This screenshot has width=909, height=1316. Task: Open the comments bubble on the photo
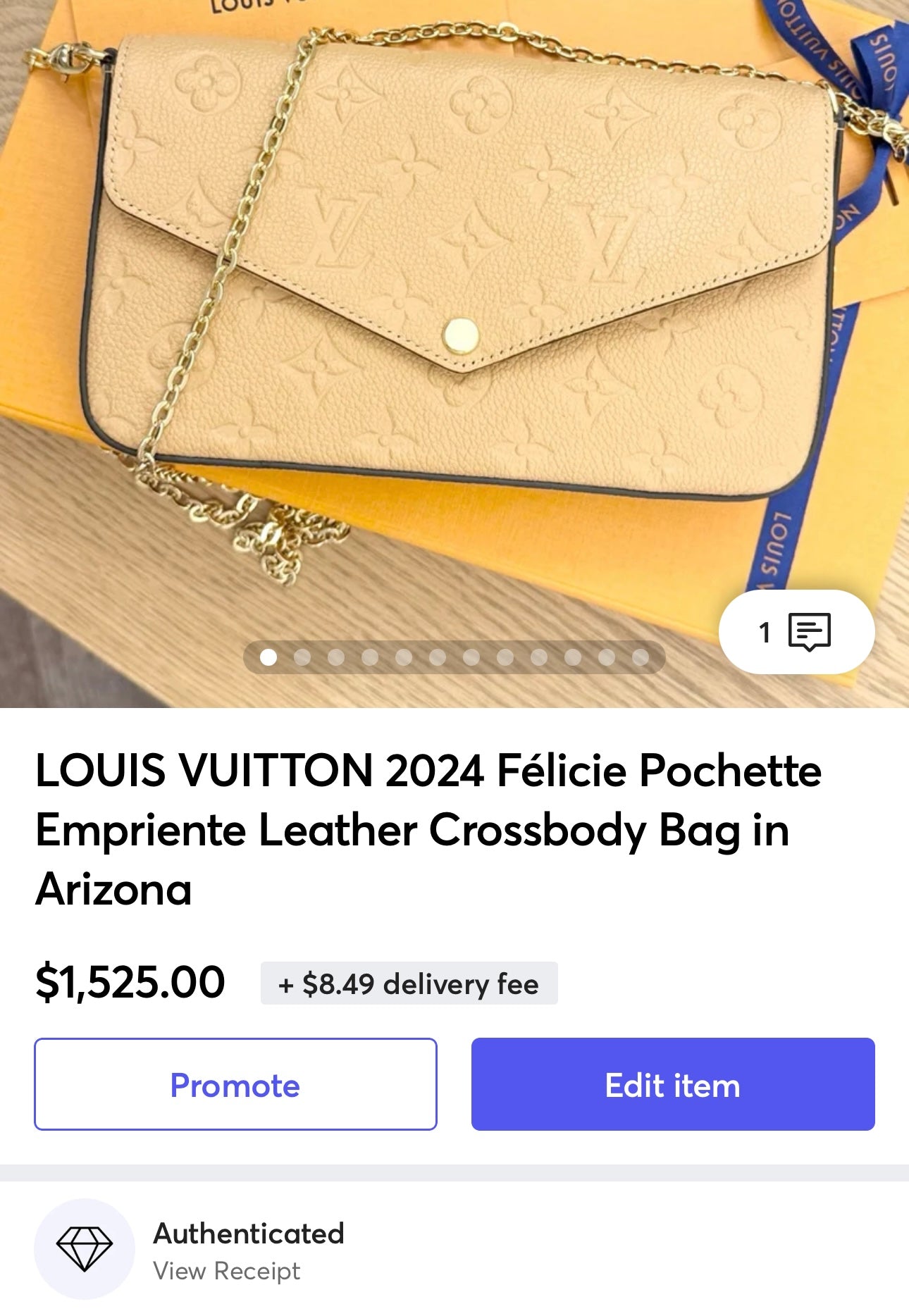796,632
